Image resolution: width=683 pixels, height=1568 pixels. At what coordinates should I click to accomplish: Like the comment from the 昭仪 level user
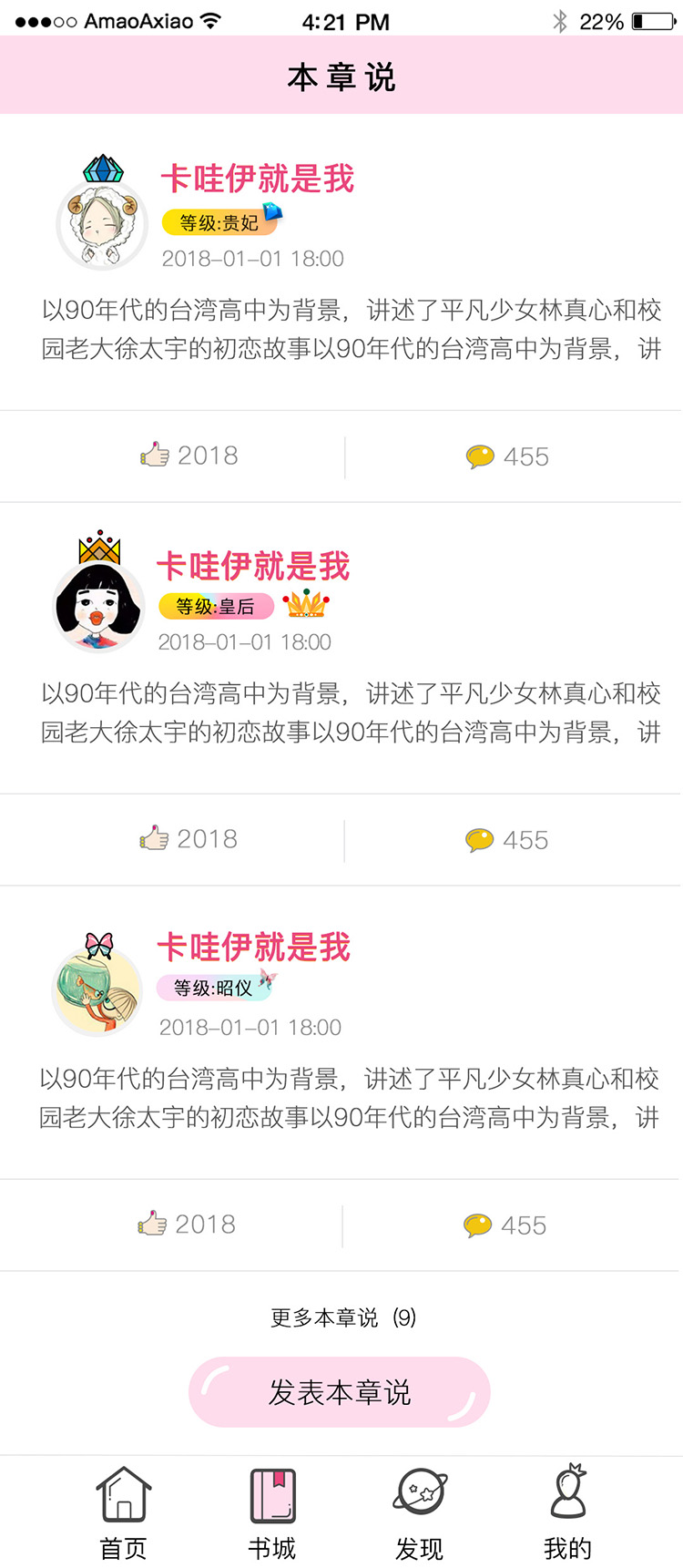click(x=187, y=1224)
